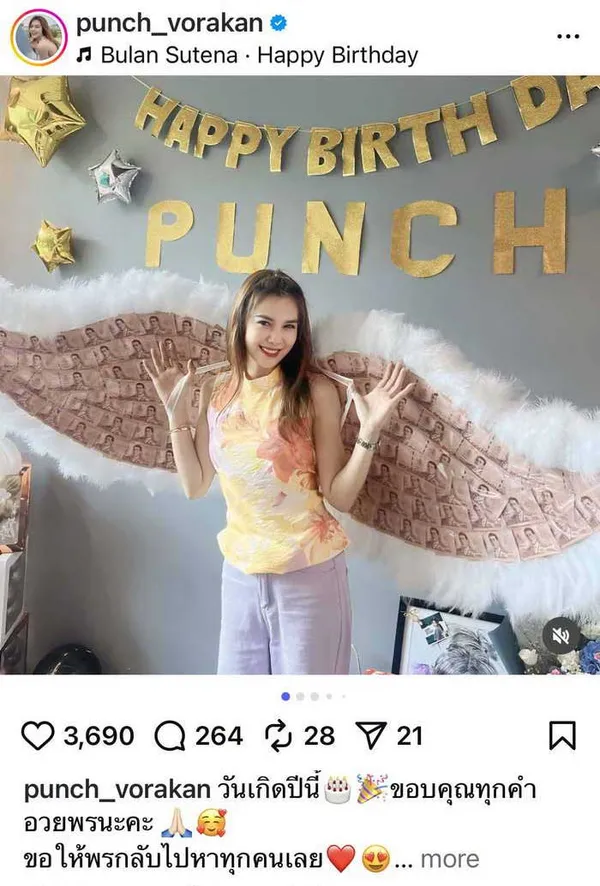Unmute the post's audio
The image size is (600, 886).
561,635
